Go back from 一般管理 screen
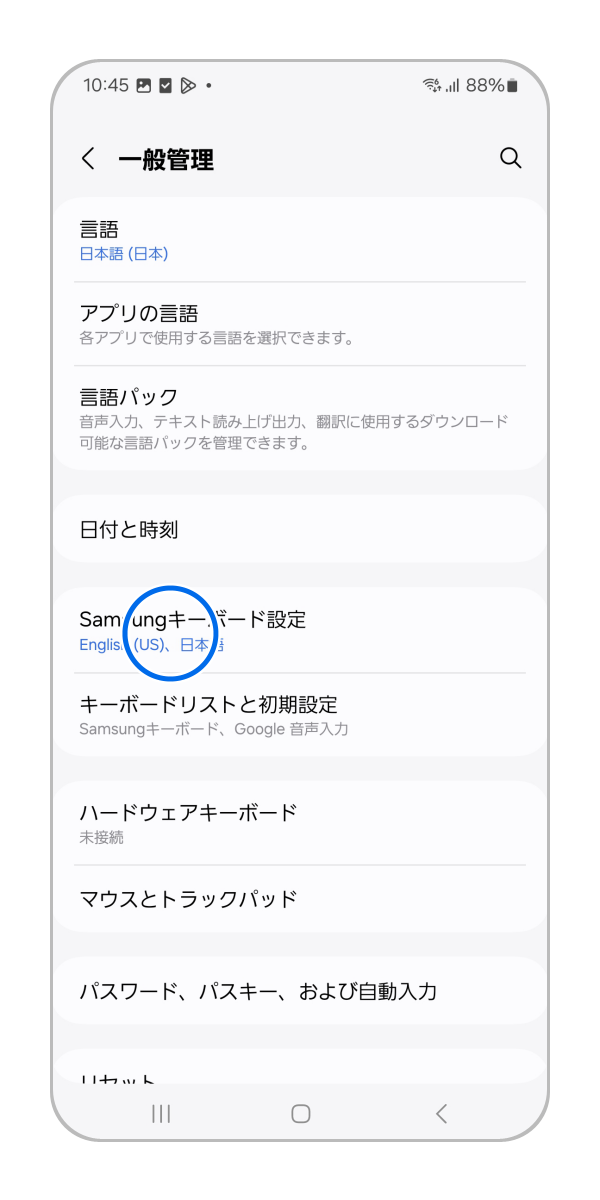This screenshot has height=1200, width=600. click(89, 159)
